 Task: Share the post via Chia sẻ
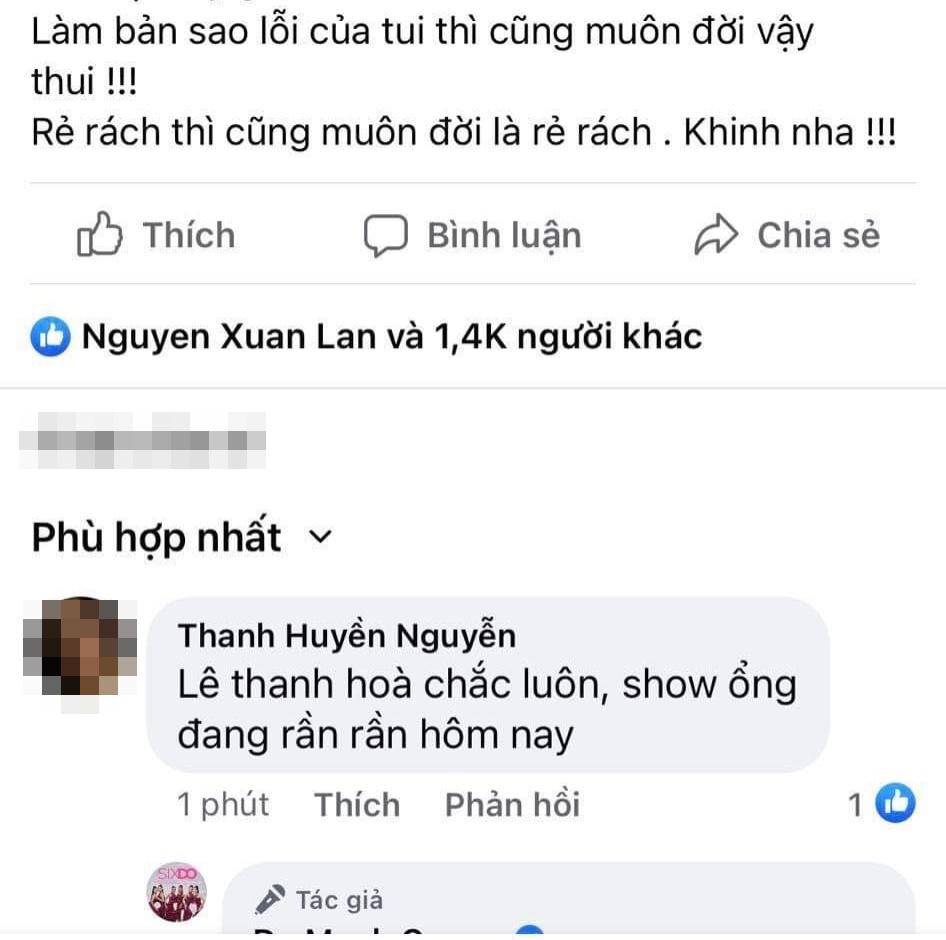tap(788, 236)
